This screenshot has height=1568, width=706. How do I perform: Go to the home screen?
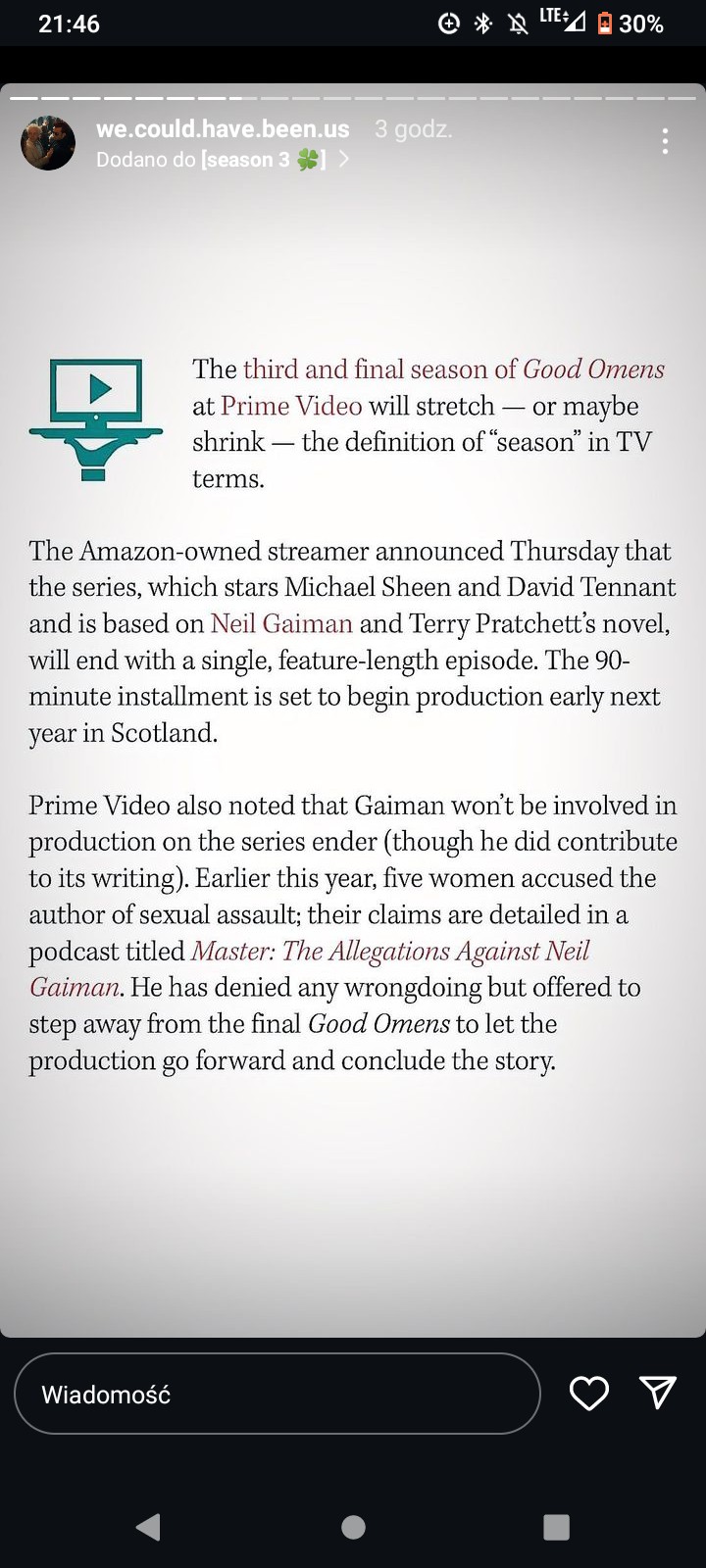(x=353, y=1527)
